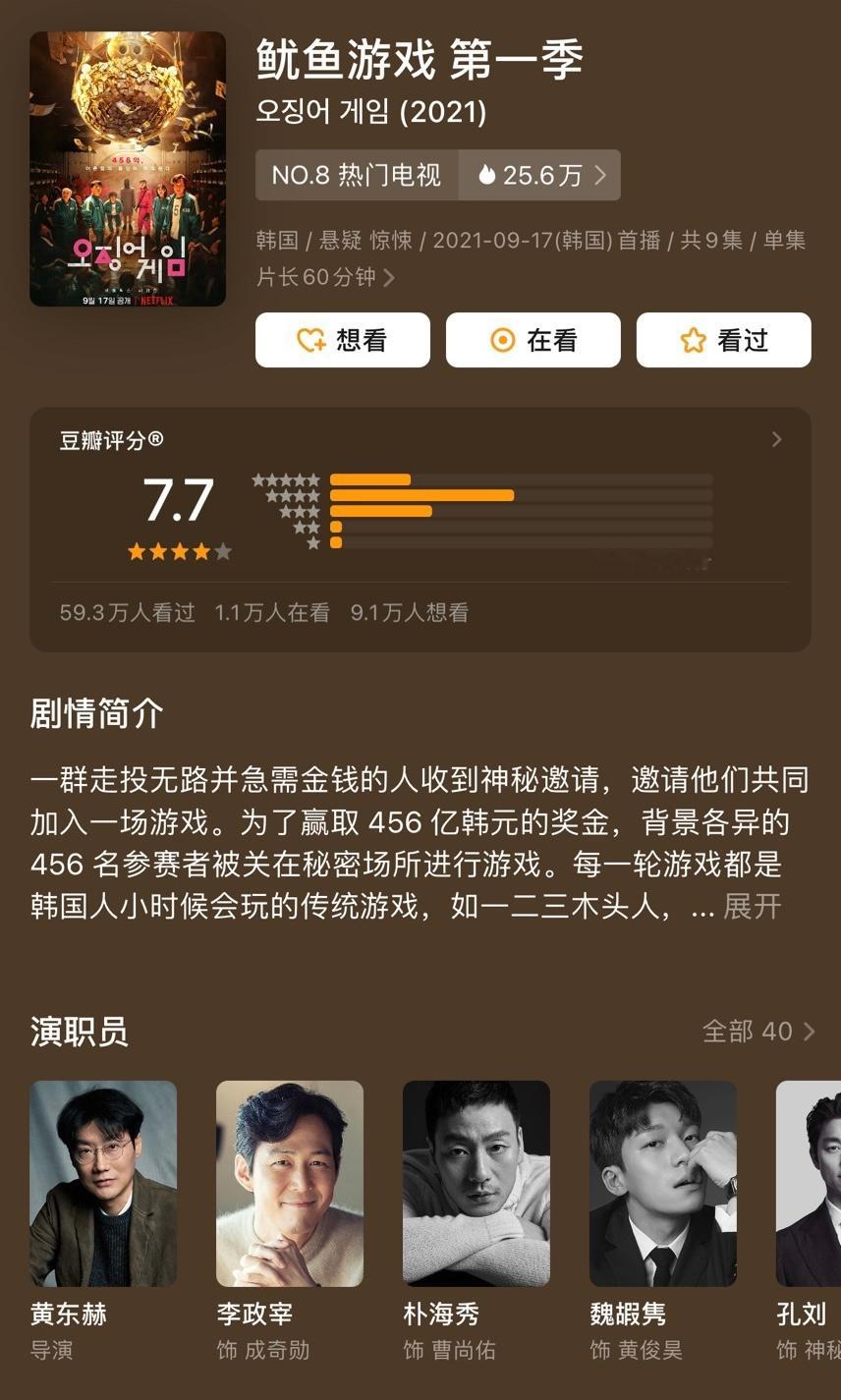Screen dimensions: 841x1400
Task: Open the 鱿鱼游戏 poster image
Action: (x=128, y=169)
